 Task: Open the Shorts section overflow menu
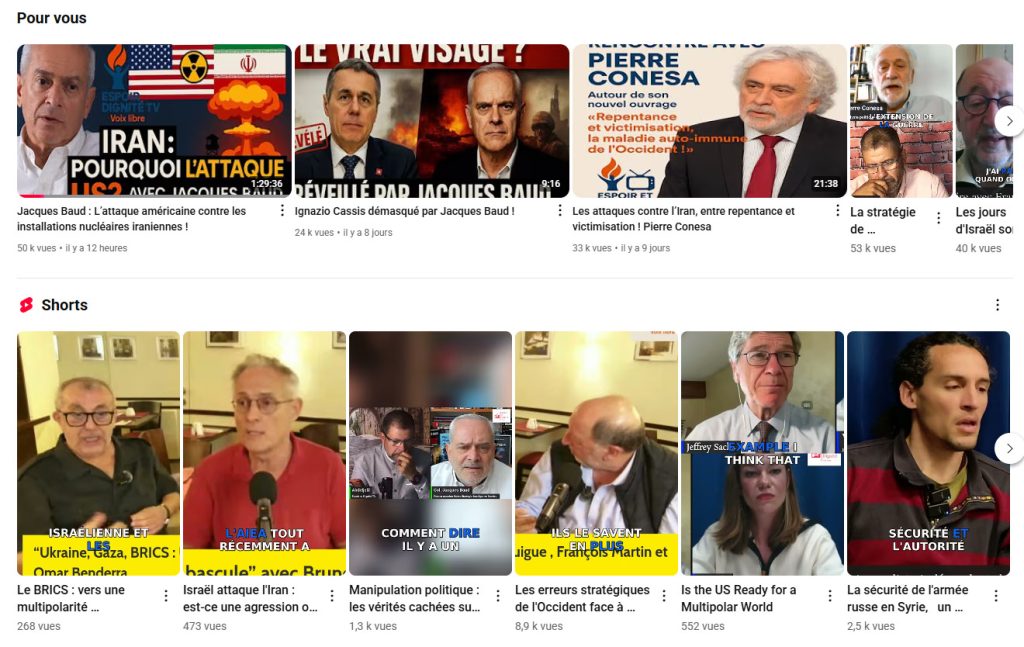tap(996, 305)
